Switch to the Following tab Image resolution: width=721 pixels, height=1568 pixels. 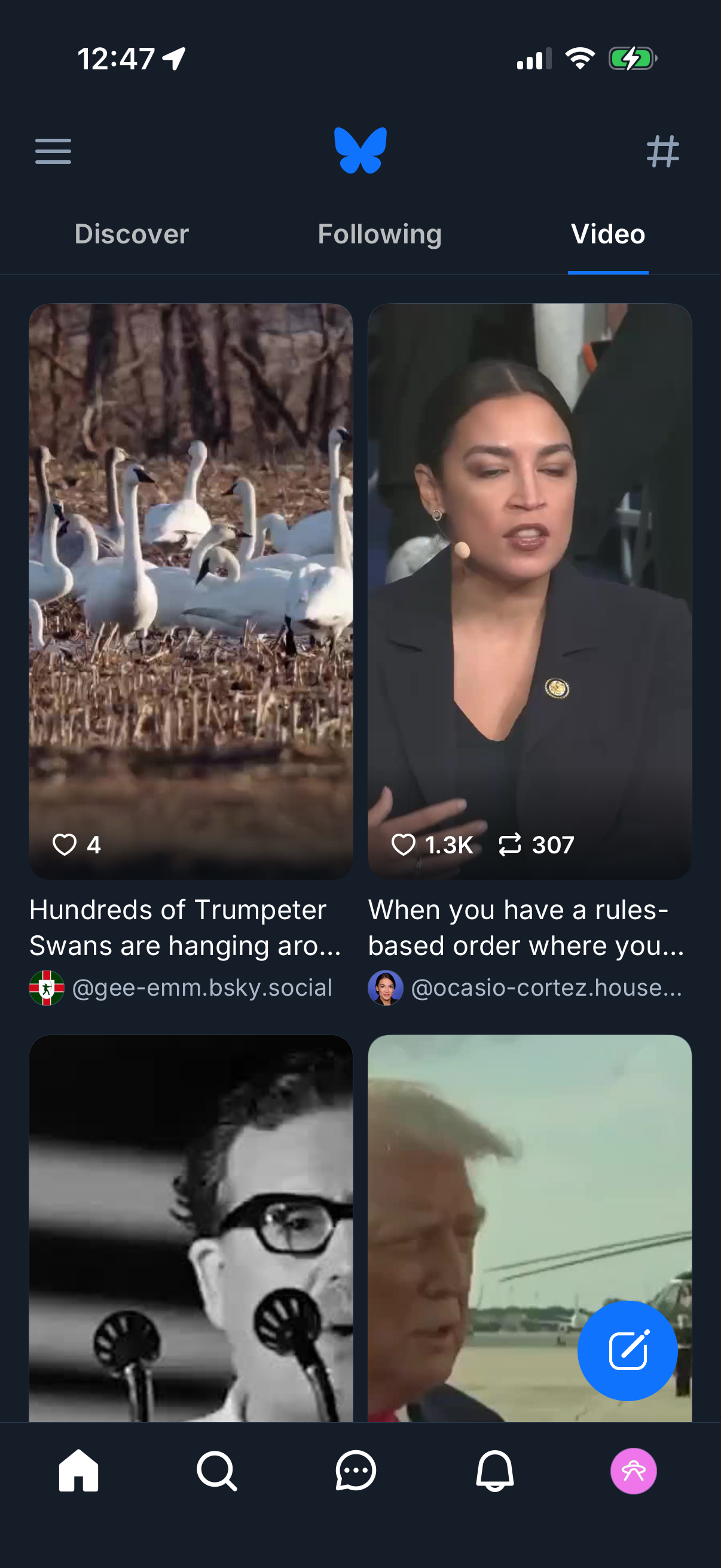[379, 234]
